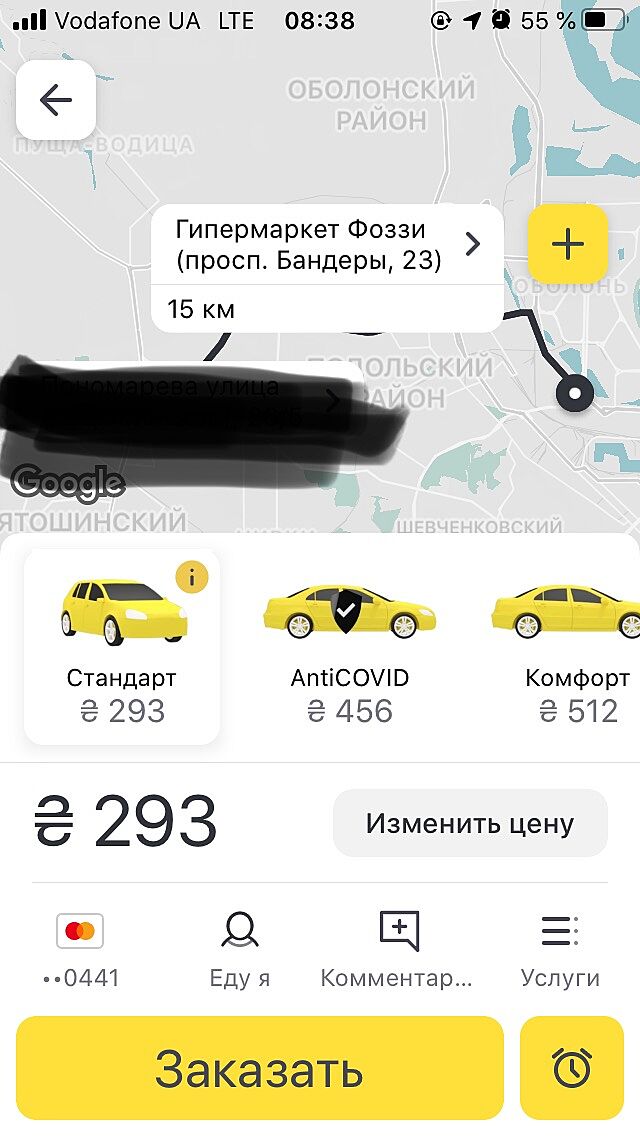Order the ride with Заказать
Image resolution: width=640 pixels, height=1136 pixels.
(x=259, y=1069)
